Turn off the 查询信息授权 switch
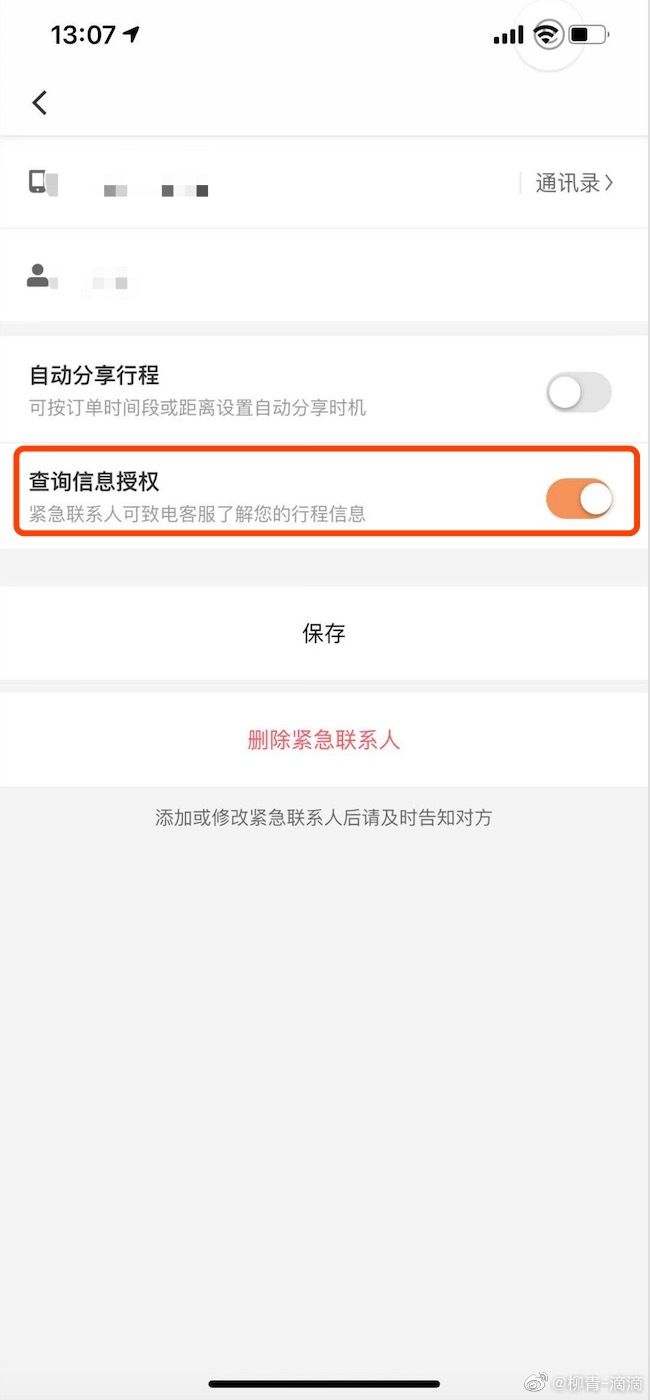The width and height of the screenshot is (650, 1400). [578, 498]
